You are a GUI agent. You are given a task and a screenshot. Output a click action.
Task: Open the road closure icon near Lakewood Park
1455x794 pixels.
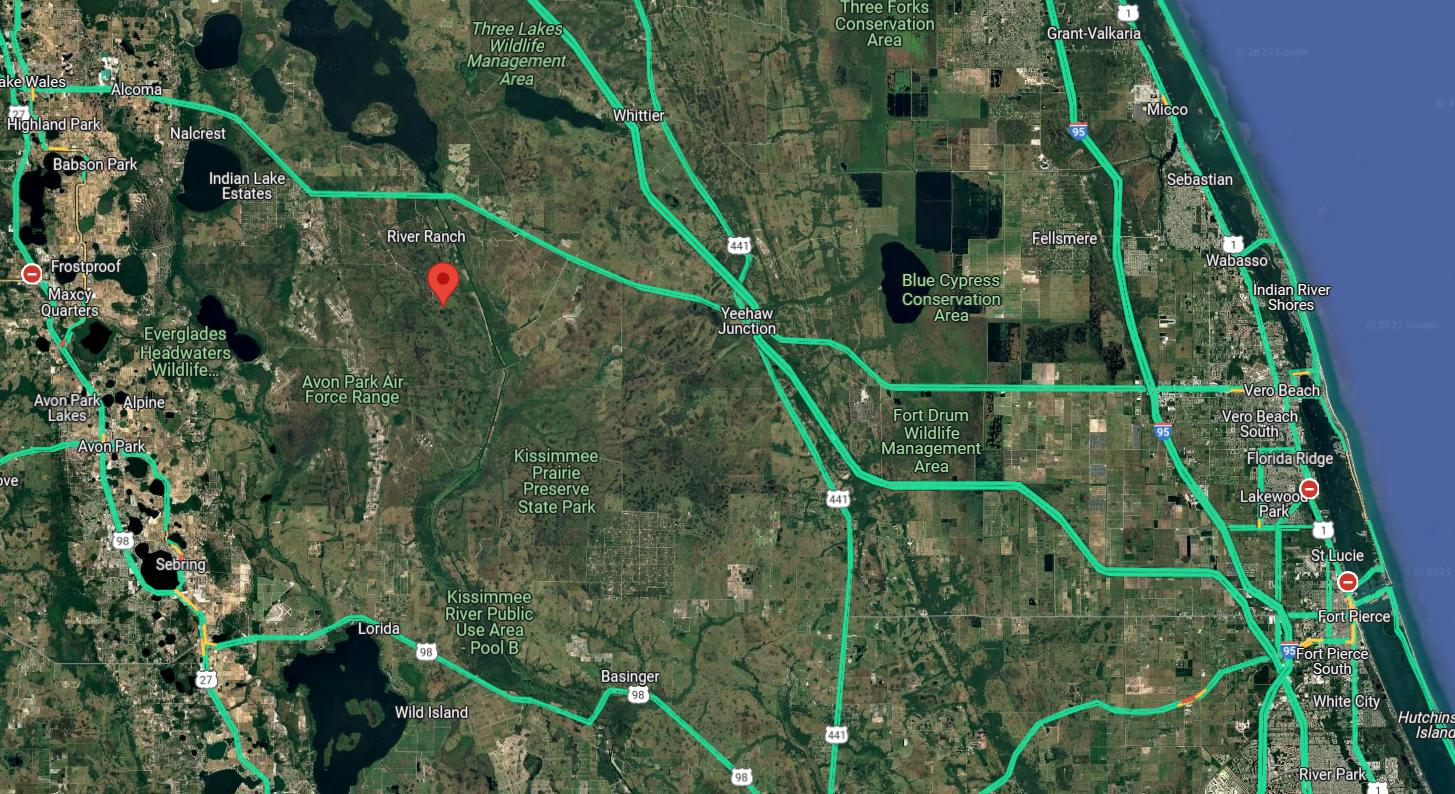click(1308, 489)
